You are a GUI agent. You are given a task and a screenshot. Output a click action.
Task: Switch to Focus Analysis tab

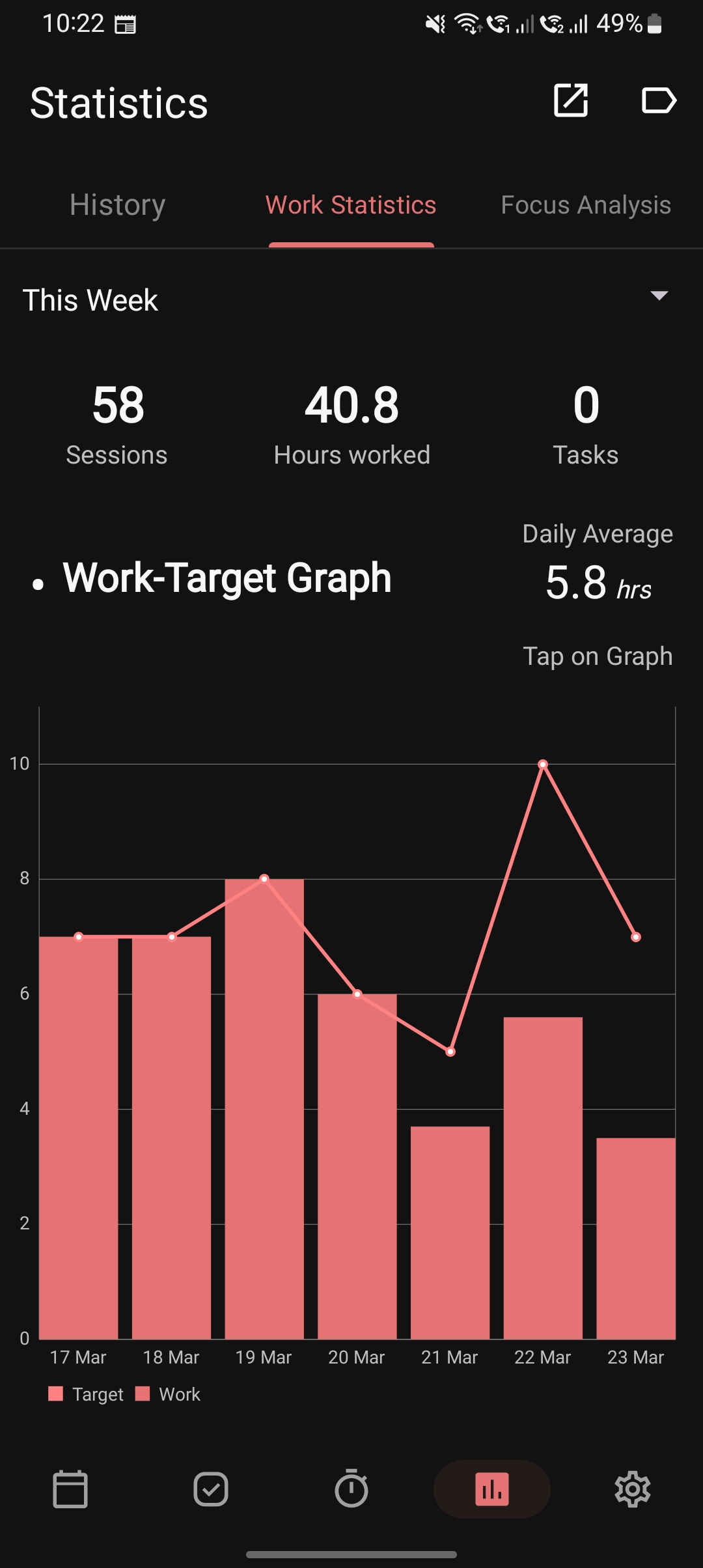tap(586, 205)
